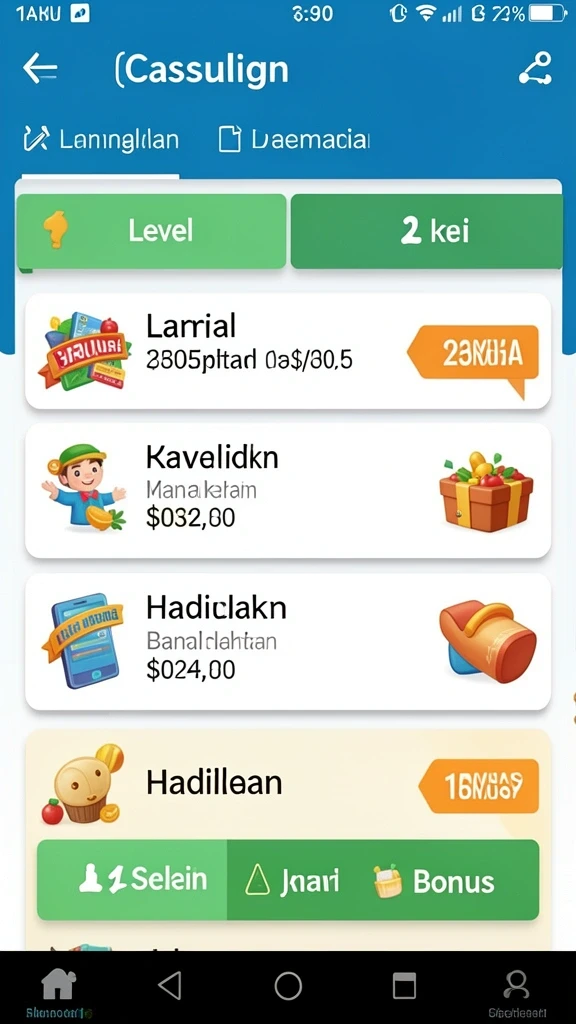The image size is (576, 1024).
Task: Go back using the header arrow
Action: (x=40, y=69)
